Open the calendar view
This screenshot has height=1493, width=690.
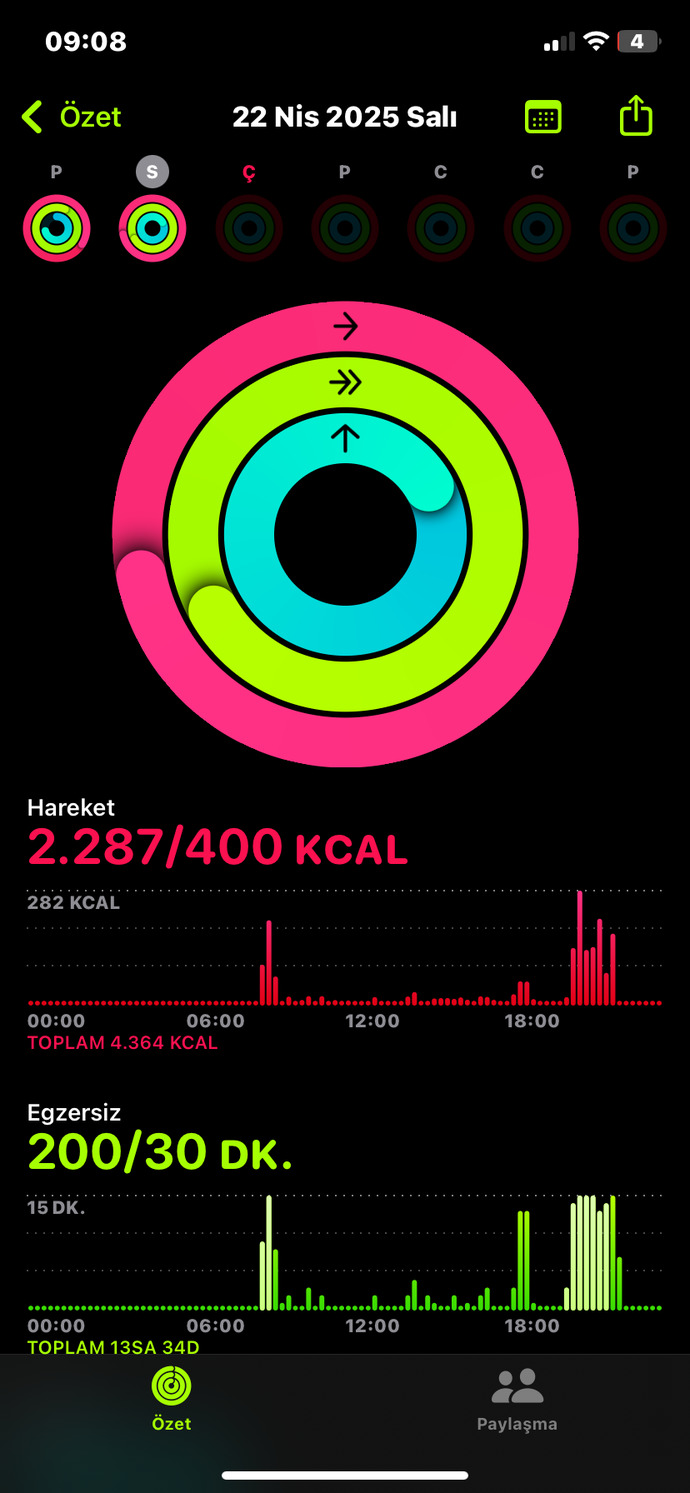coord(543,117)
